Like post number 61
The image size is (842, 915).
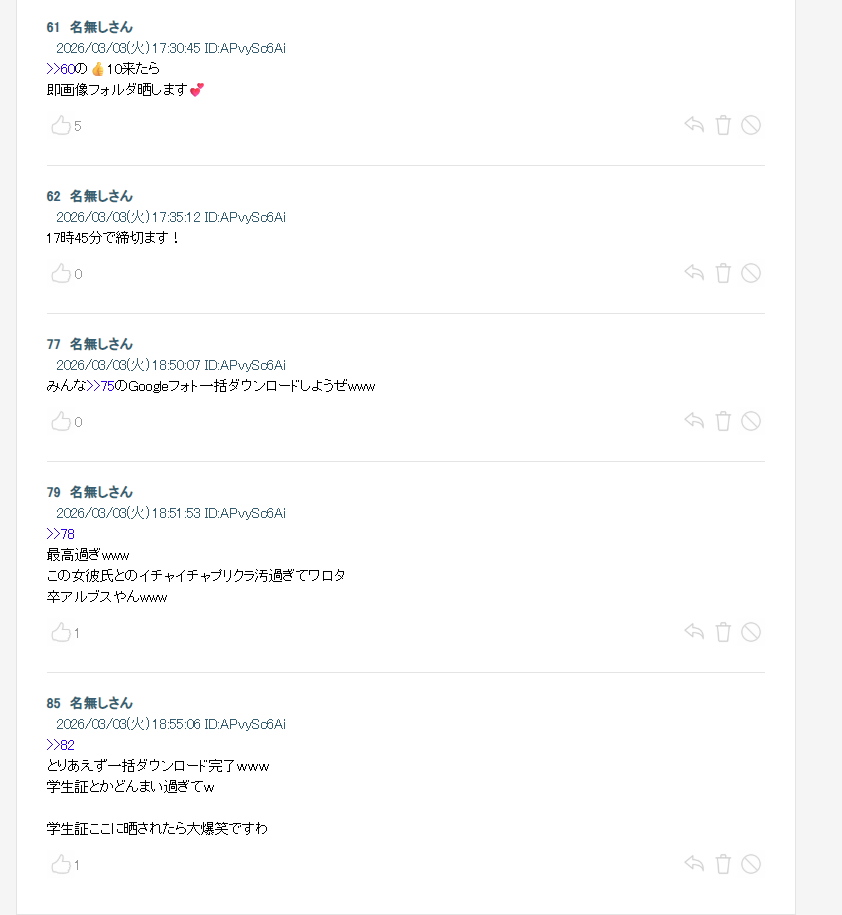point(61,126)
